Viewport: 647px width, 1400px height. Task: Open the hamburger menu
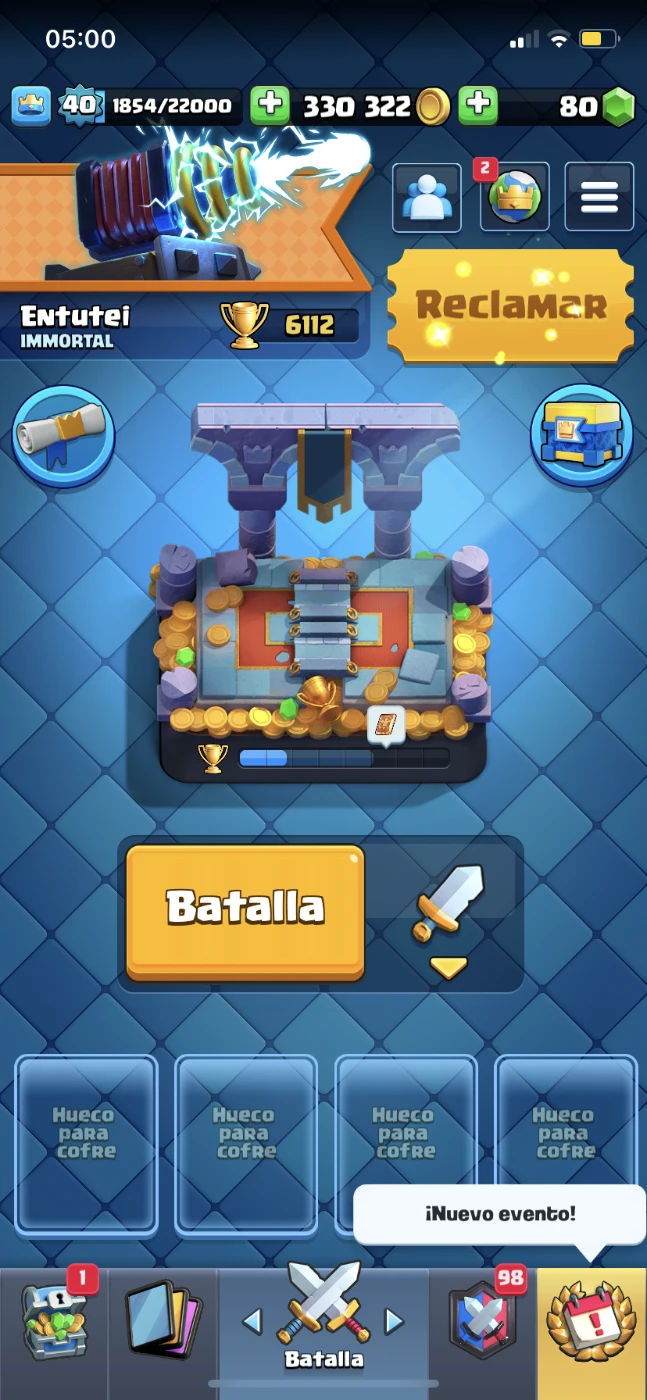coord(599,197)
